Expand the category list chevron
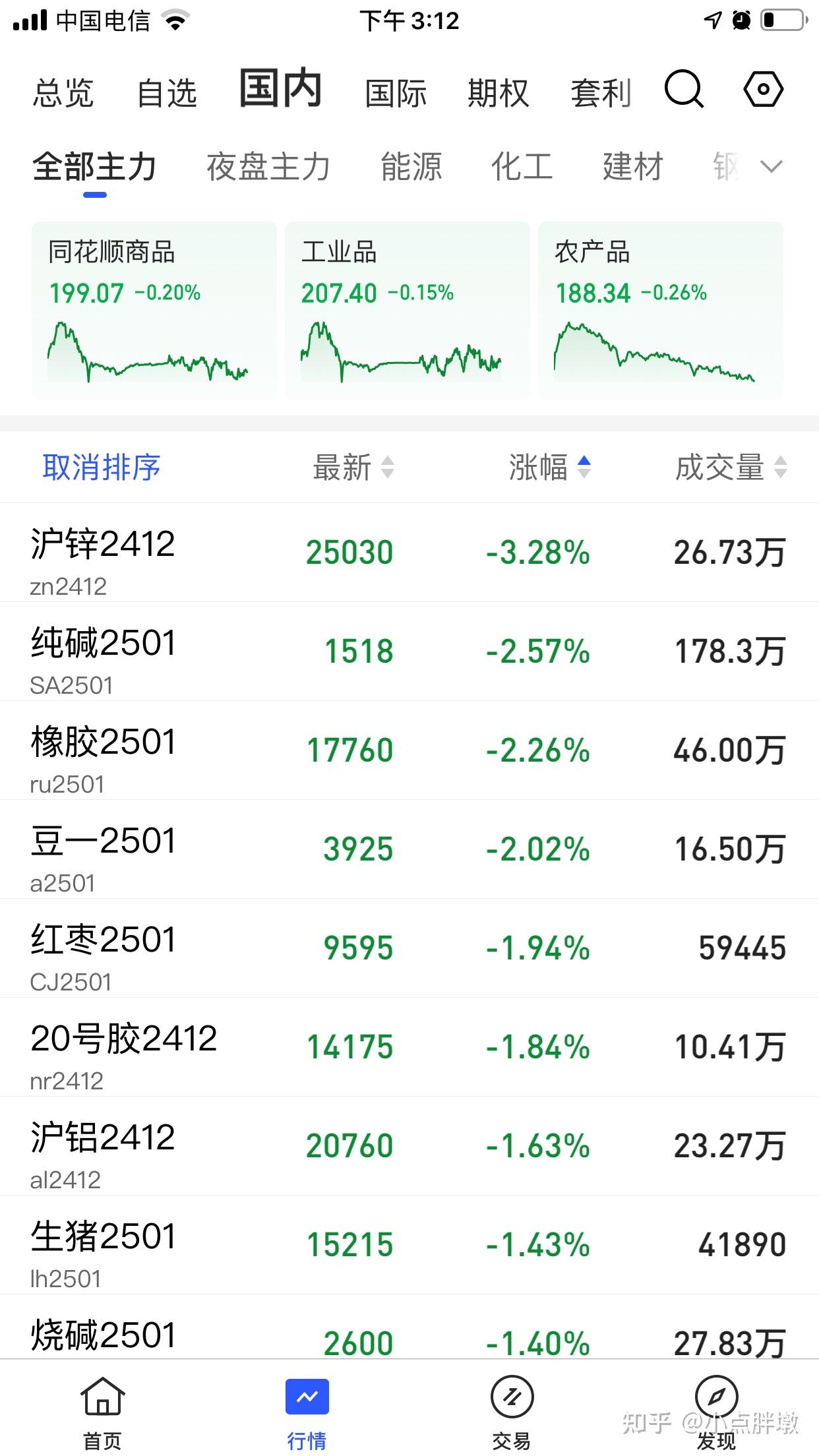Image resolution: width=819 pixels, height=1456 pixels. (x=768, y=167)
